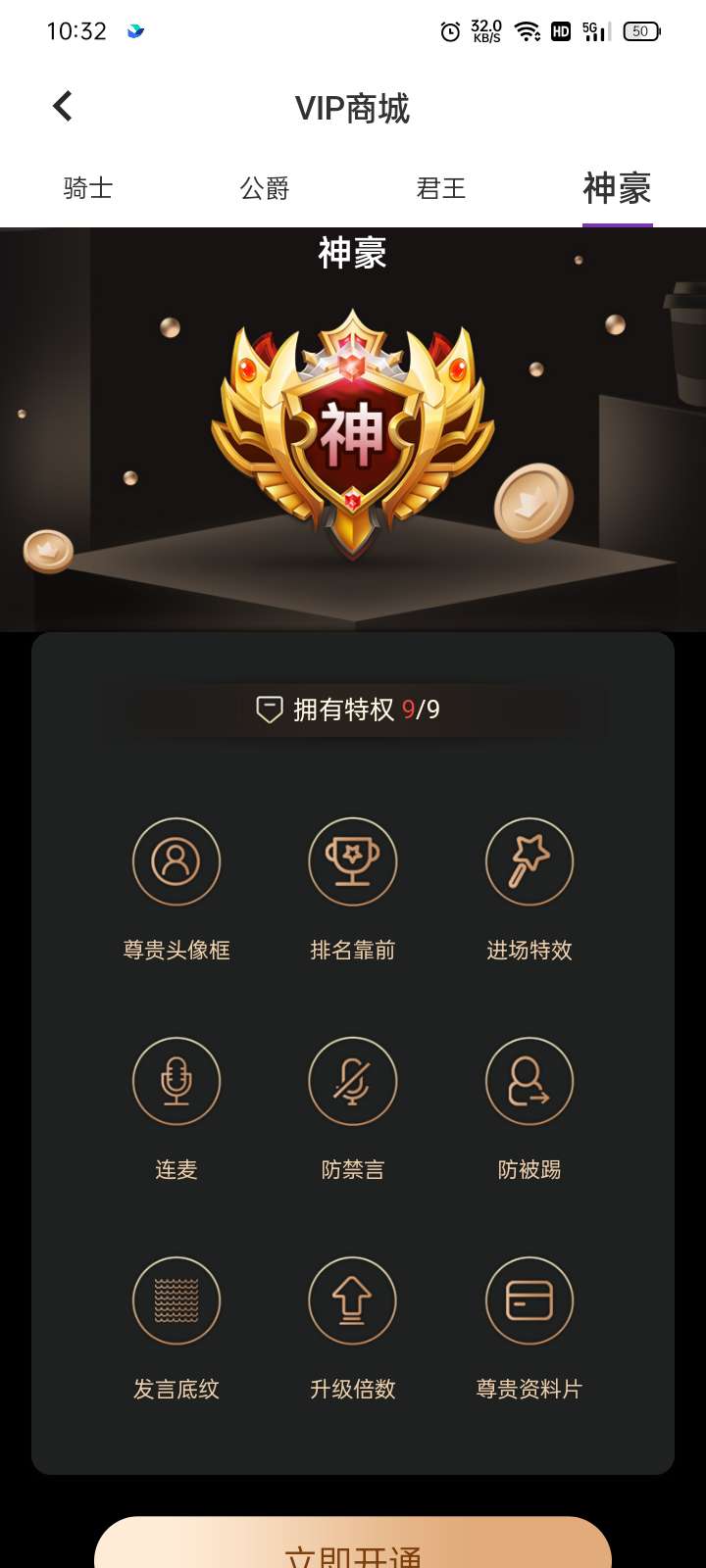View the 进场特效 privilege

(x=529, y=862)
